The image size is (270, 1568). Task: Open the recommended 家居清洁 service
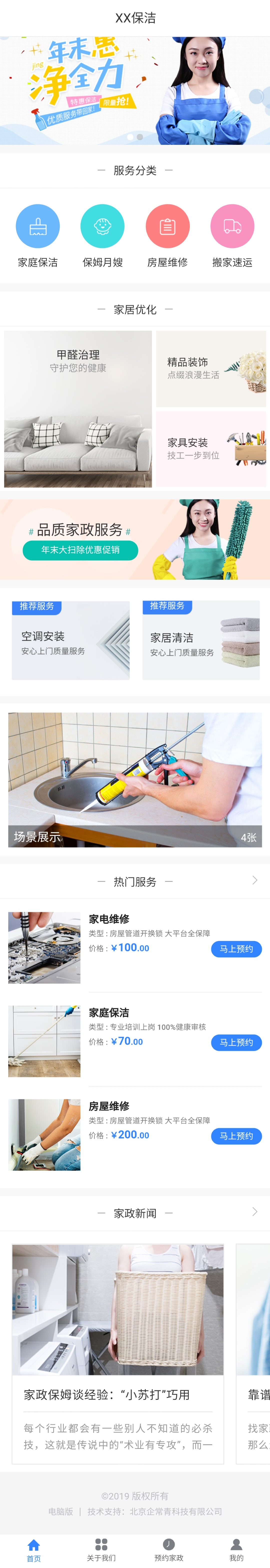(x=201, y=640)
